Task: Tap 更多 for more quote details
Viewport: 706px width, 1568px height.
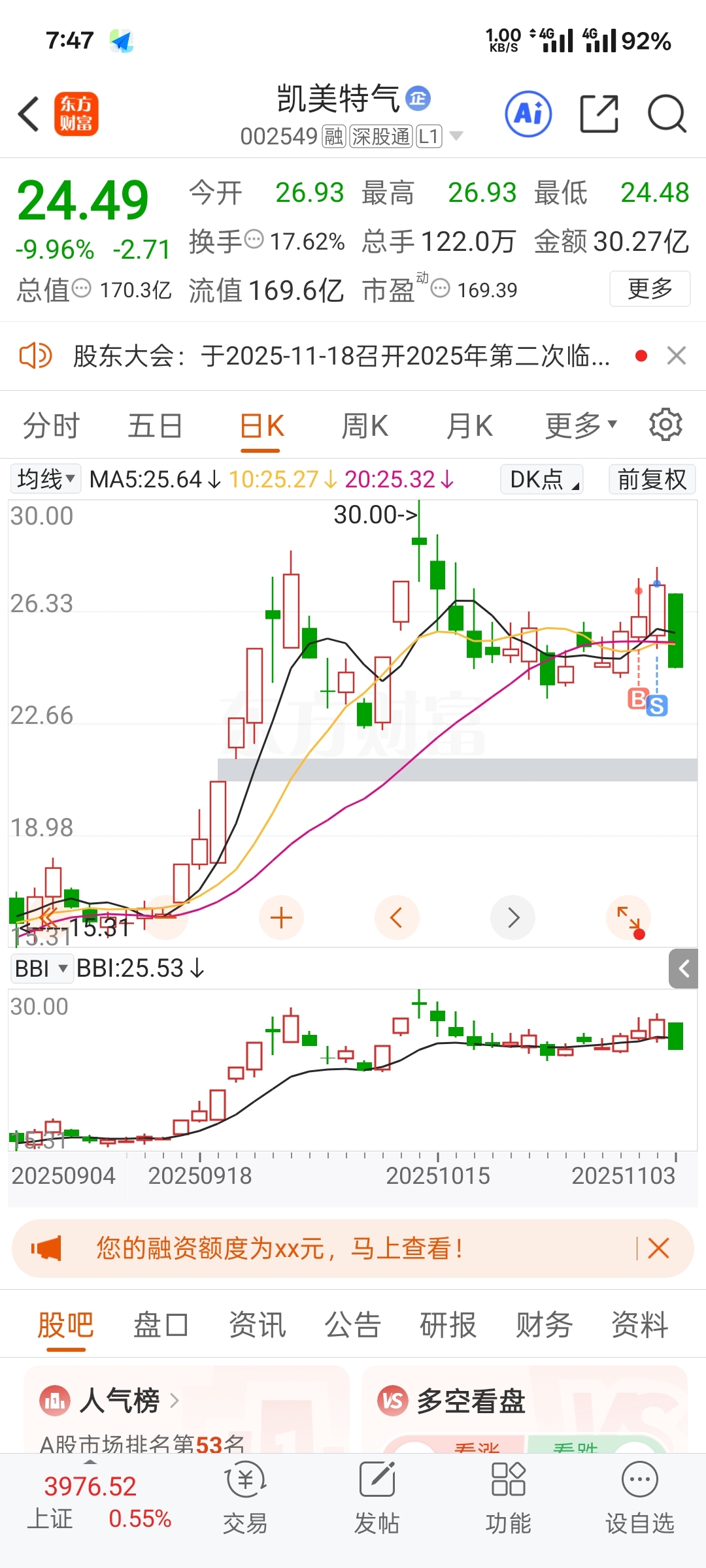Action: (650, 289)
